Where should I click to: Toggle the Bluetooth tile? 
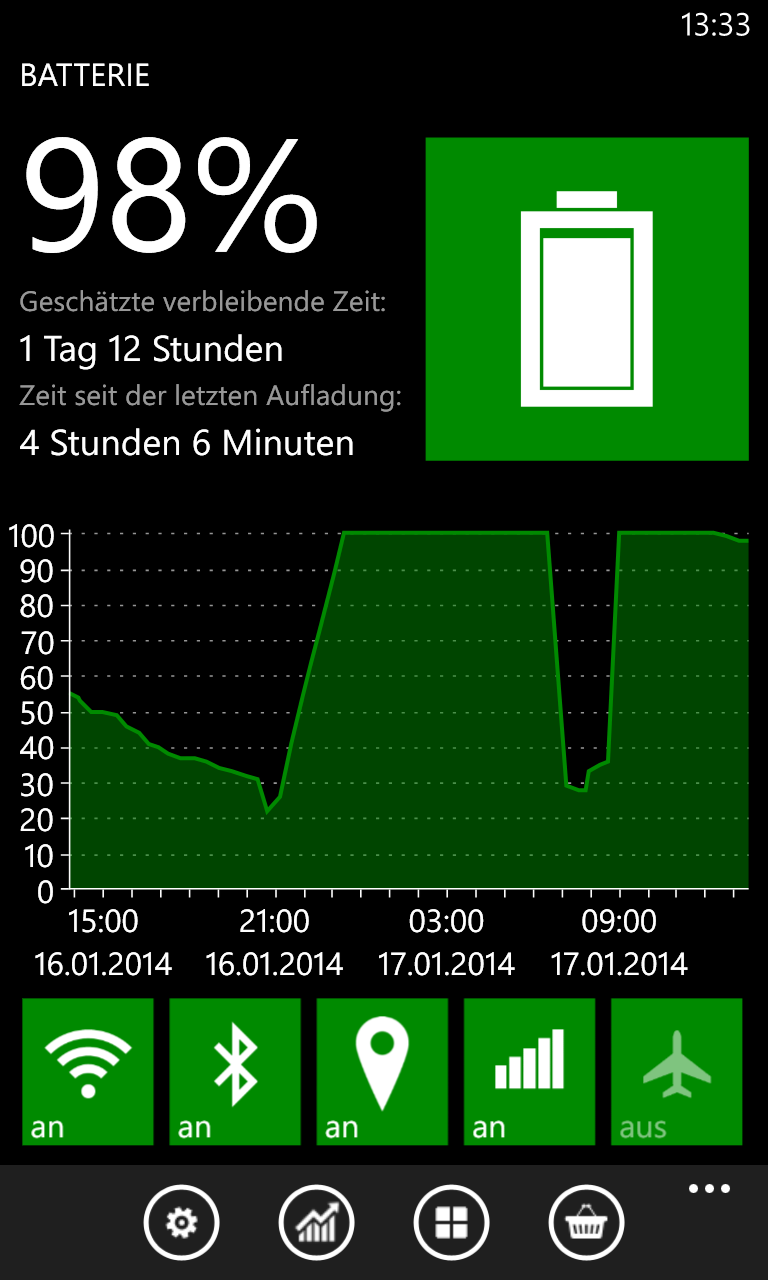(235, 1071)
